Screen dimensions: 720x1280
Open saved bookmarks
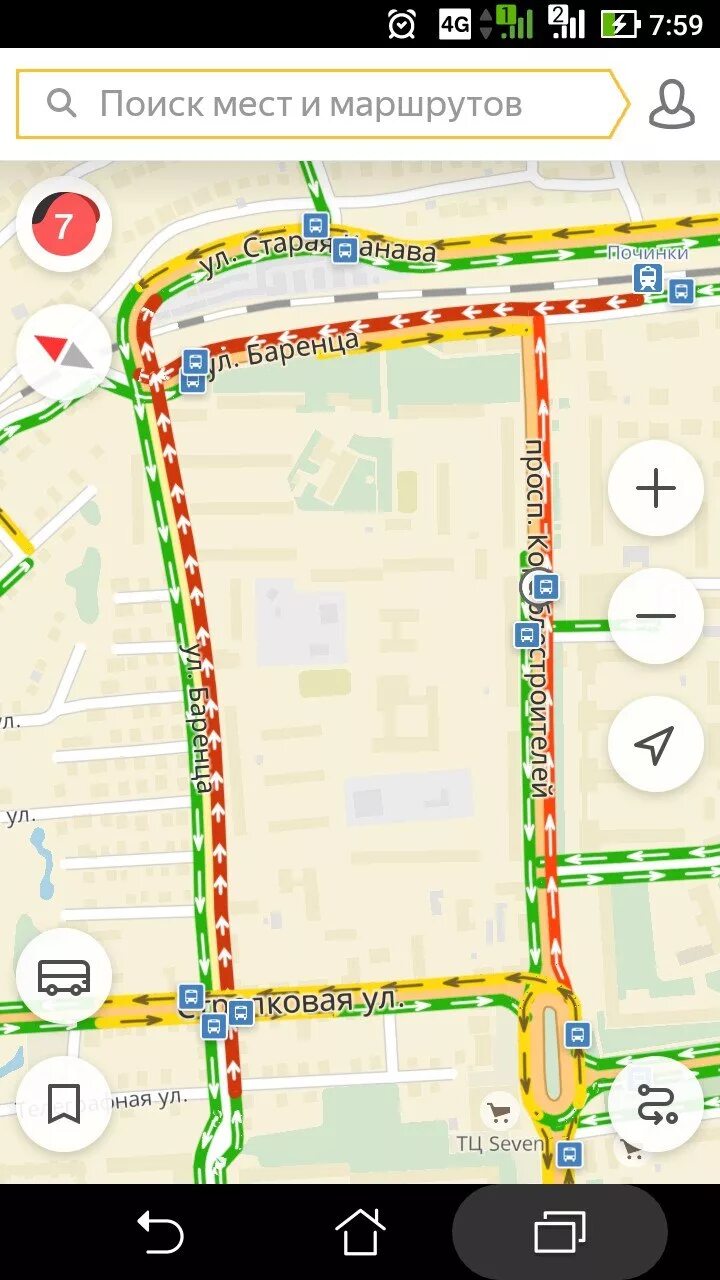click(64, 1104)
